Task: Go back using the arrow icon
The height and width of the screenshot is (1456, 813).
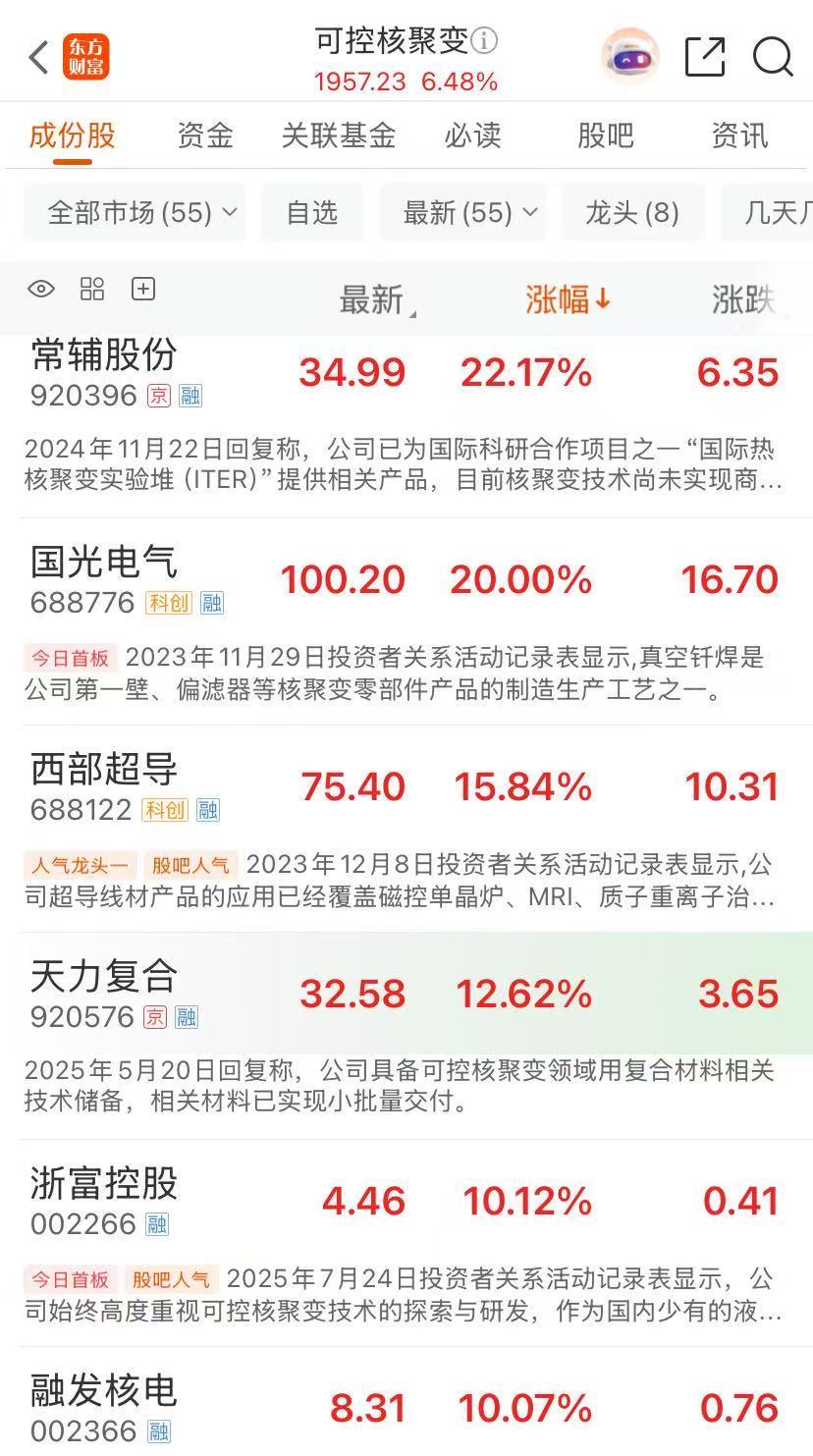Action: (39, 57)
